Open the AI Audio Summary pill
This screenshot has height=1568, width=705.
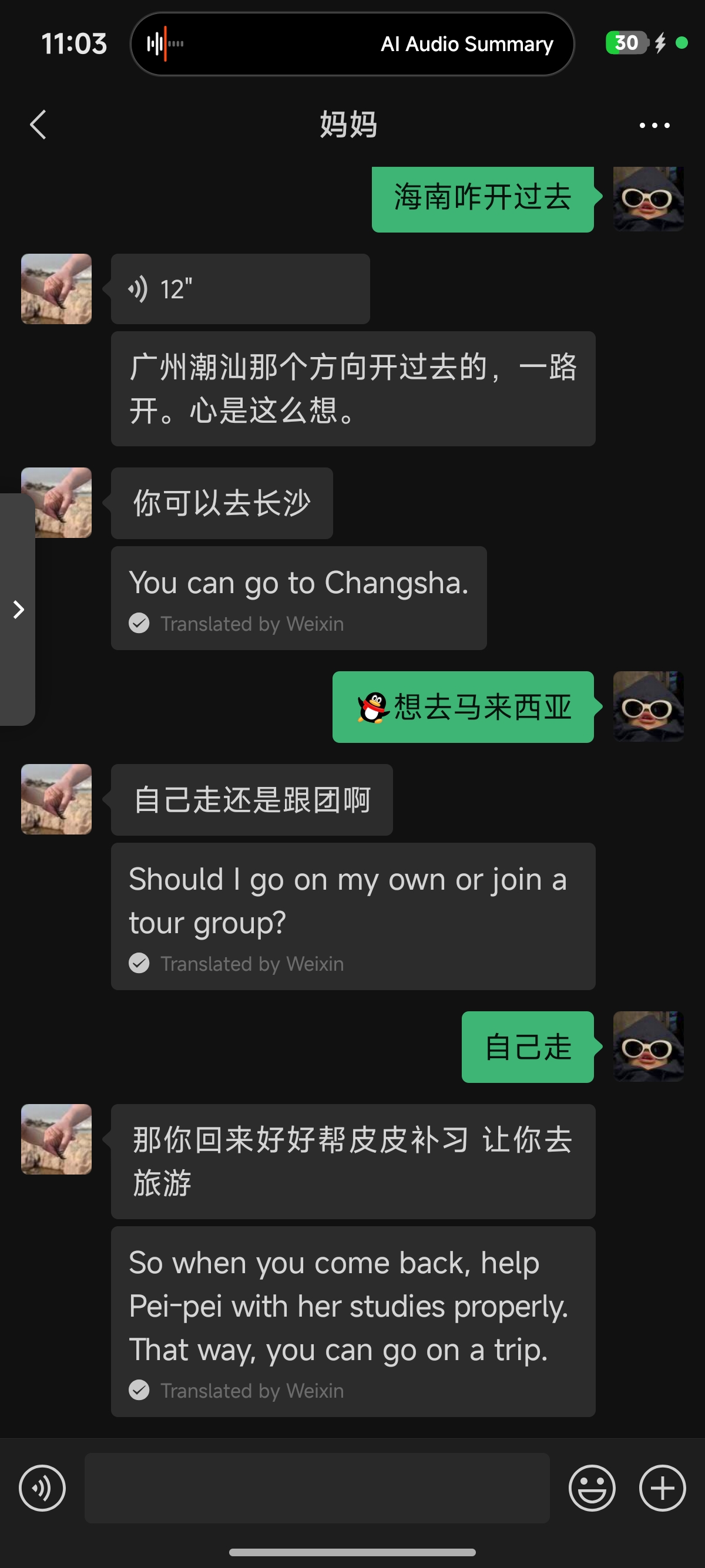tap(352, 44)
